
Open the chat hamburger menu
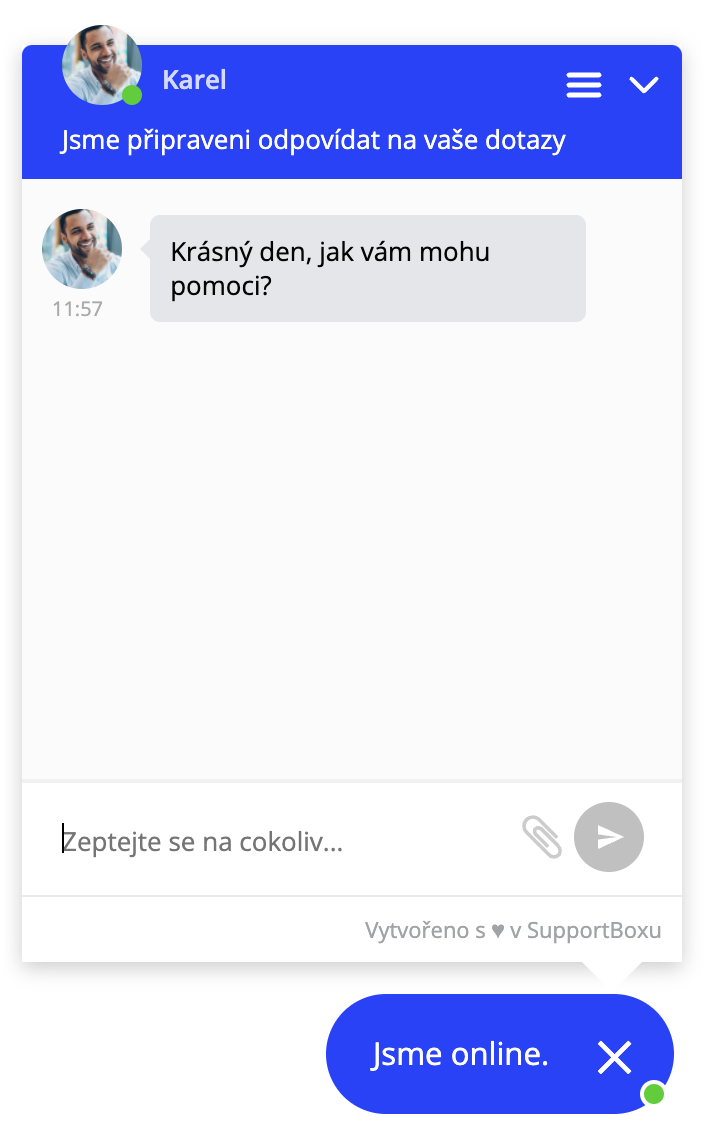click(x=584, y=85)
